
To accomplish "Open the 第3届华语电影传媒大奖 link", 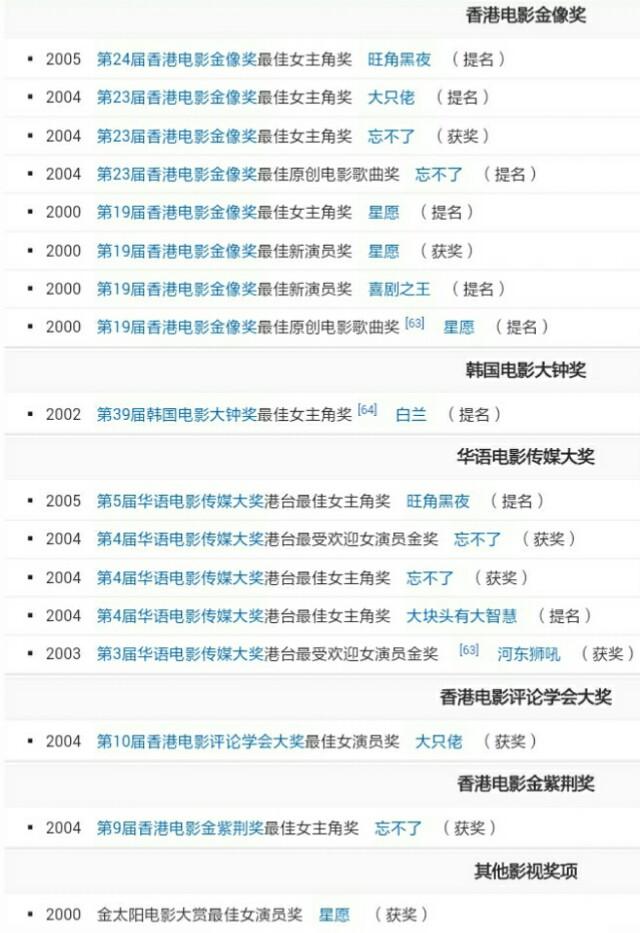I will click(180, 654).
